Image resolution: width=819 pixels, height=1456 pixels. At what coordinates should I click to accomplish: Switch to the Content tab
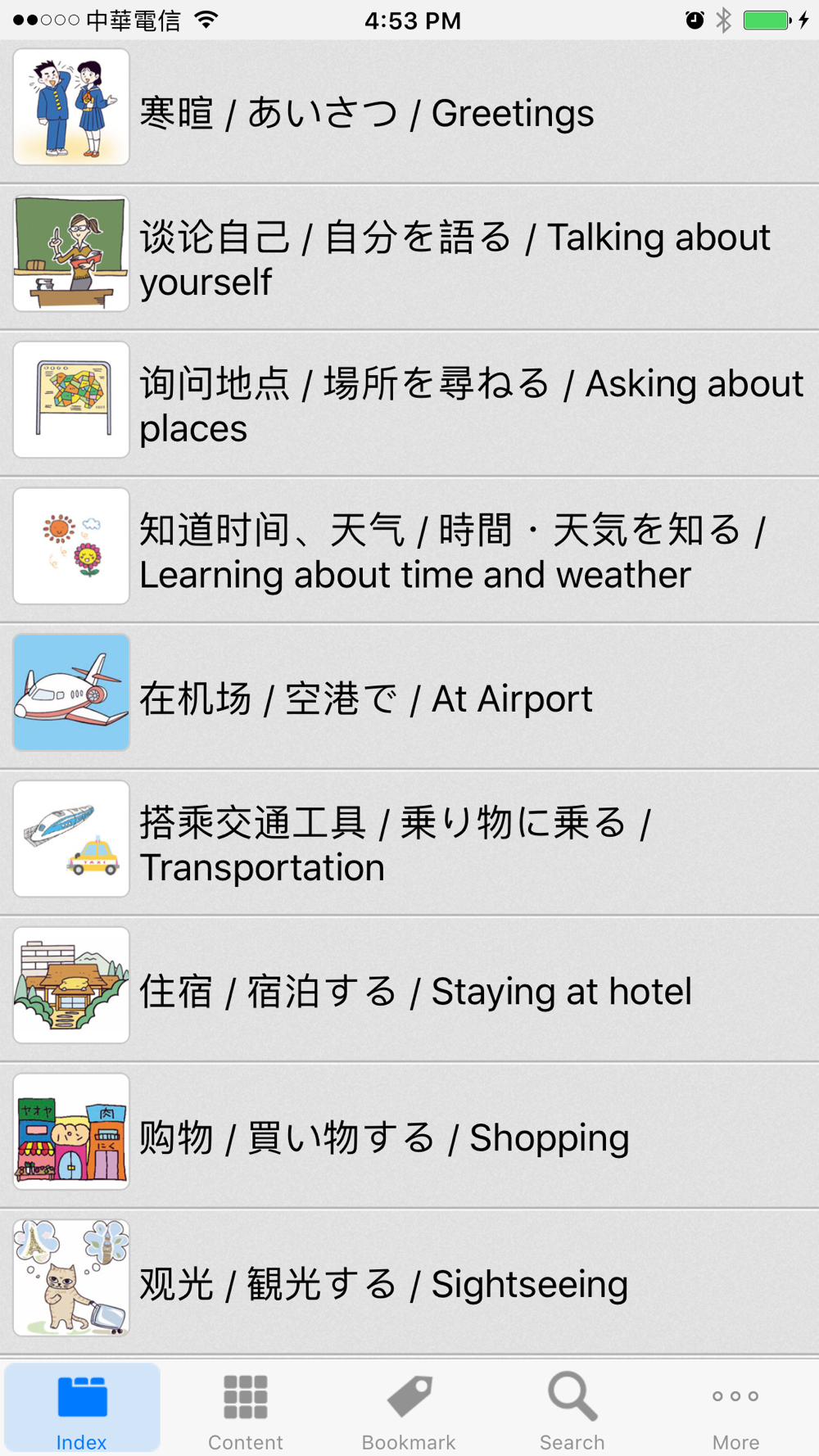246,1410
